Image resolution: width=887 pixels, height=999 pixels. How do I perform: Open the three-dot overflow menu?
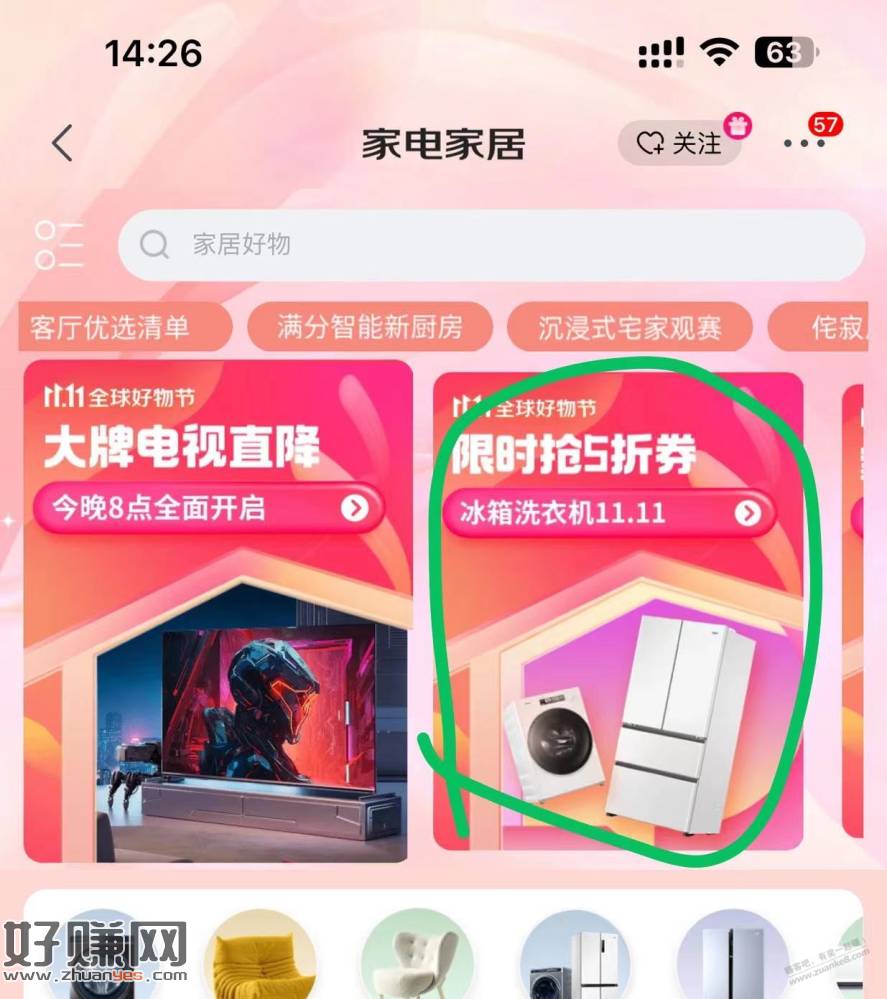(x=804, y=144)
